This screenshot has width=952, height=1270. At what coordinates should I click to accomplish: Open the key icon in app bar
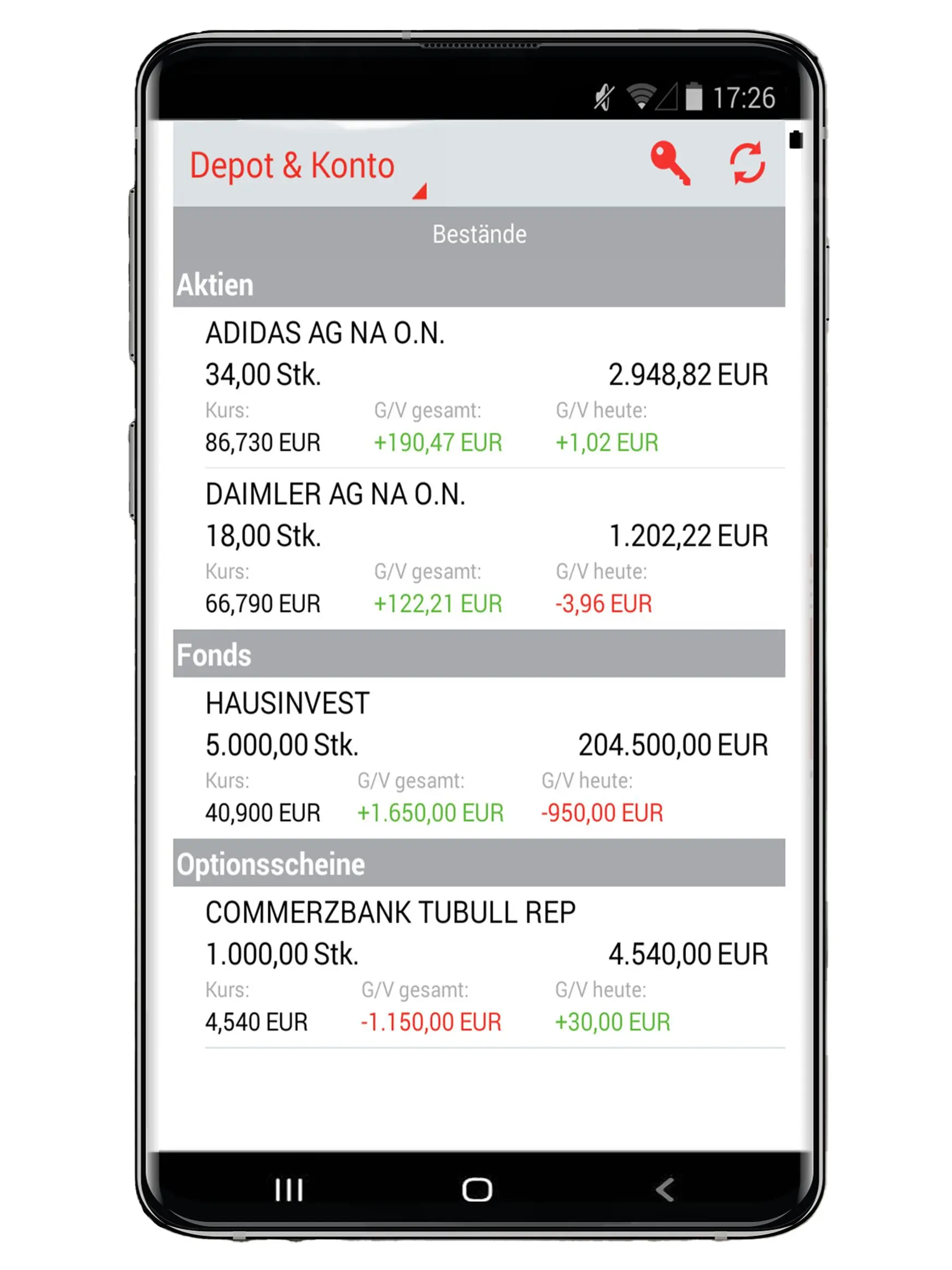[x=669, y=163]
